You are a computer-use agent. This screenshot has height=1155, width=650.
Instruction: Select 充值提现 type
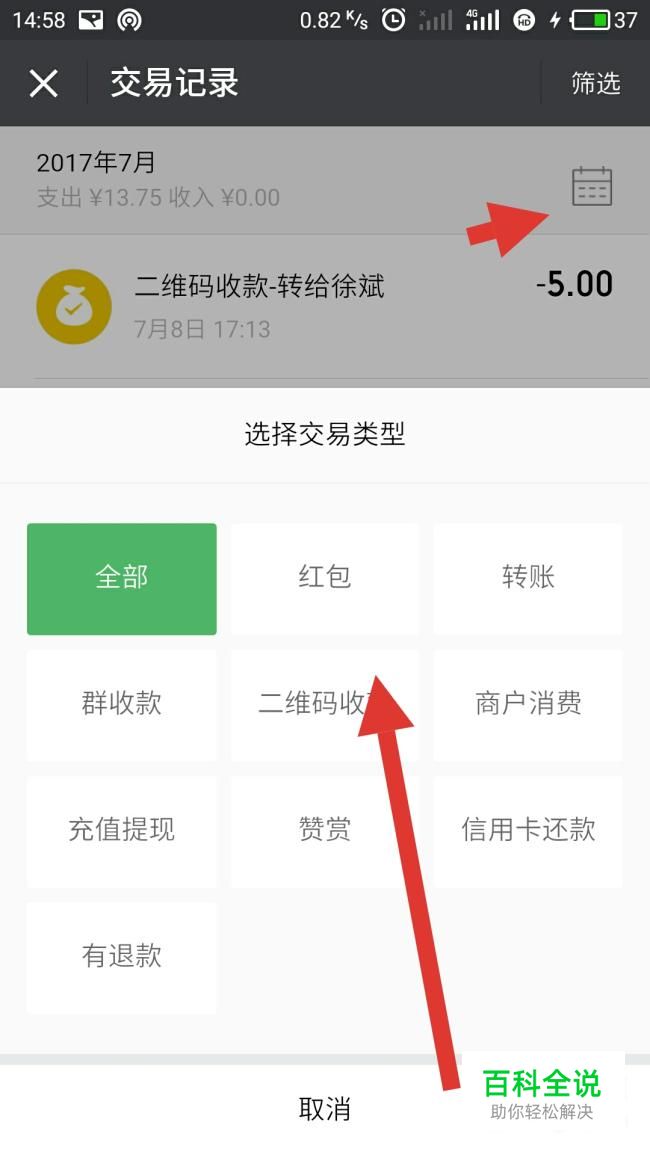pyautogui.click(x=122, y=830)
